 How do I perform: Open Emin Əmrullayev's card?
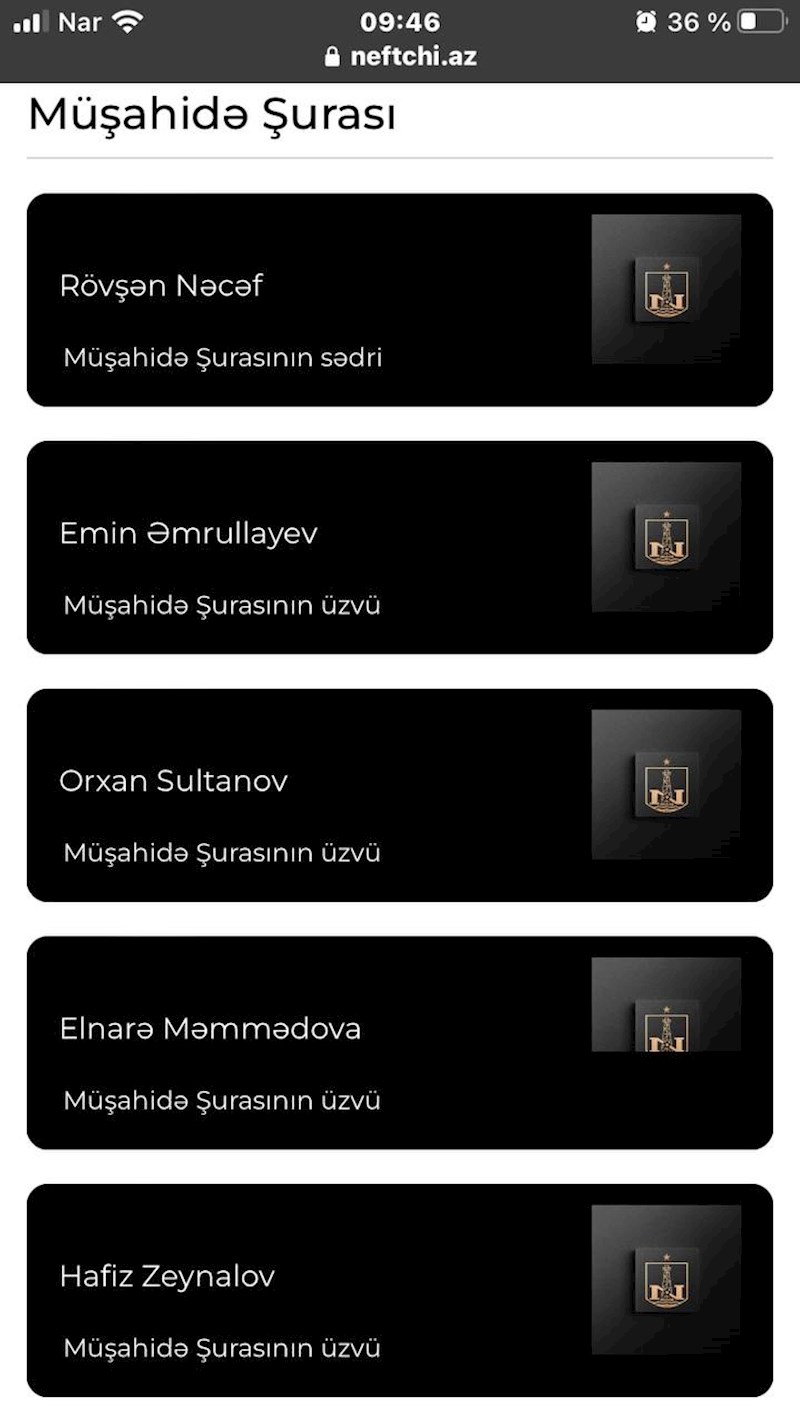coord(399,547)
